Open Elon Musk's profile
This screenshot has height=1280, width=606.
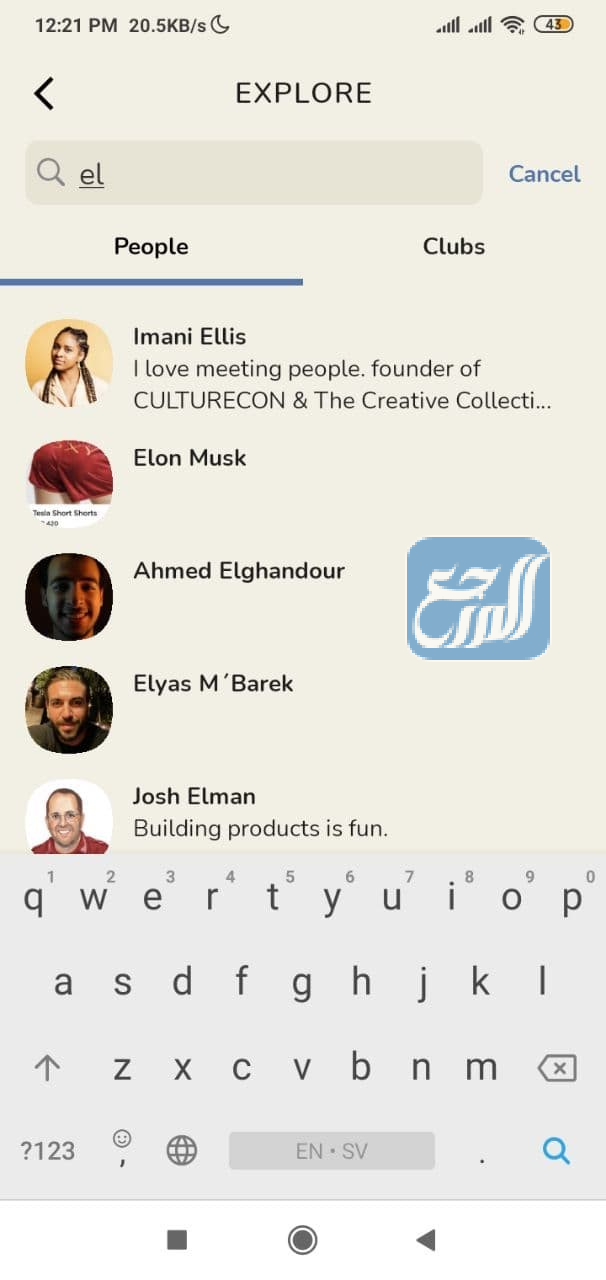tap(189, 458)
